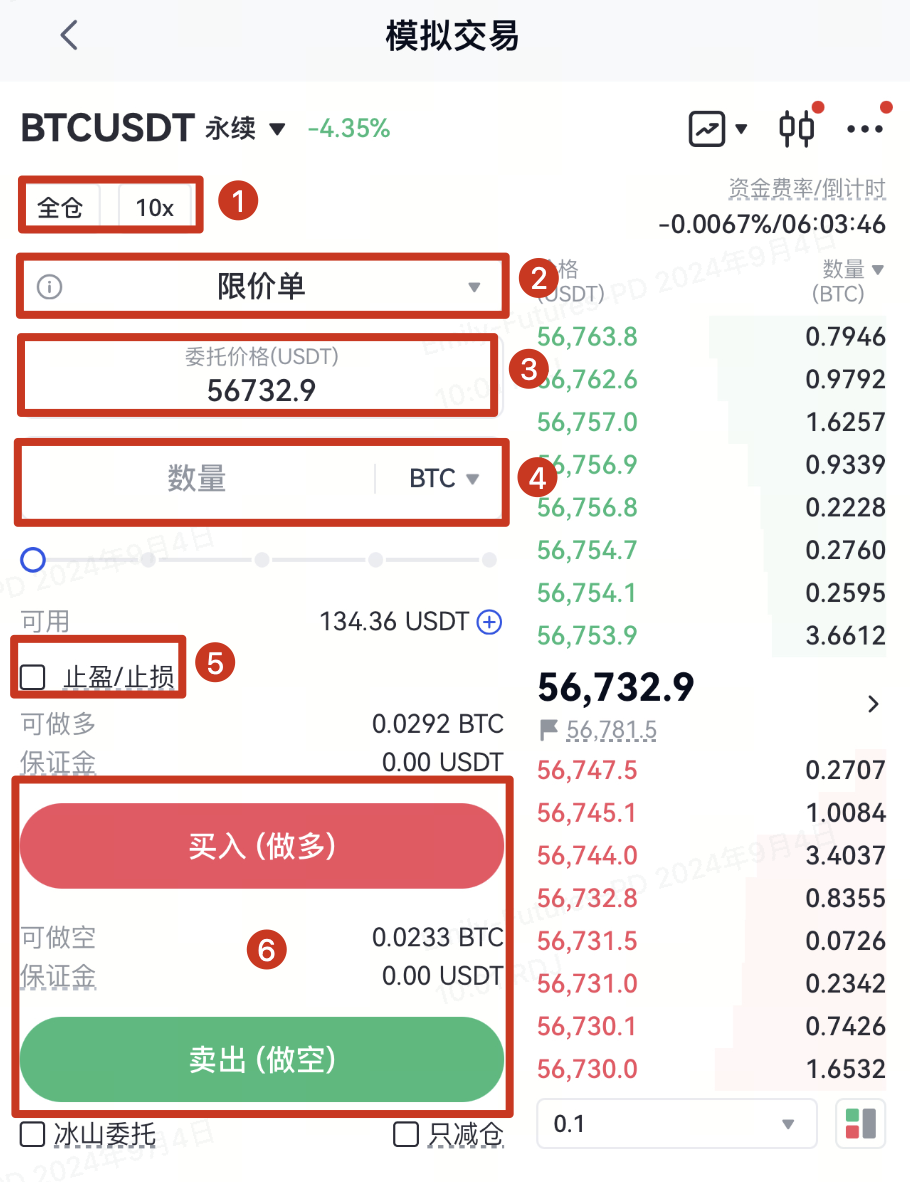Tap the position size percentage slider
Viewport: 910px width, 1182px height.
click(x=262, y=560)
